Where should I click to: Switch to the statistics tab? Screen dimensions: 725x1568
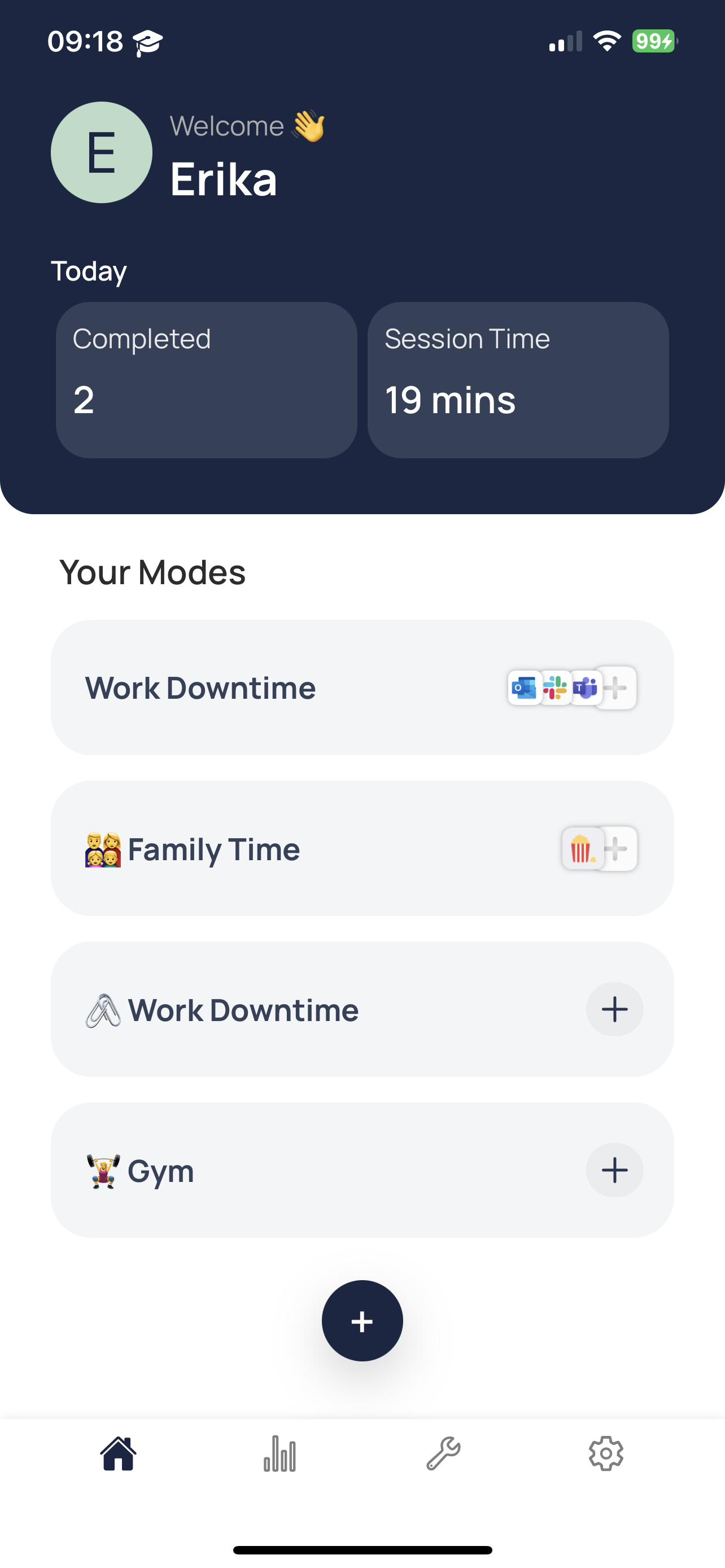click(x=280, y=1453)
